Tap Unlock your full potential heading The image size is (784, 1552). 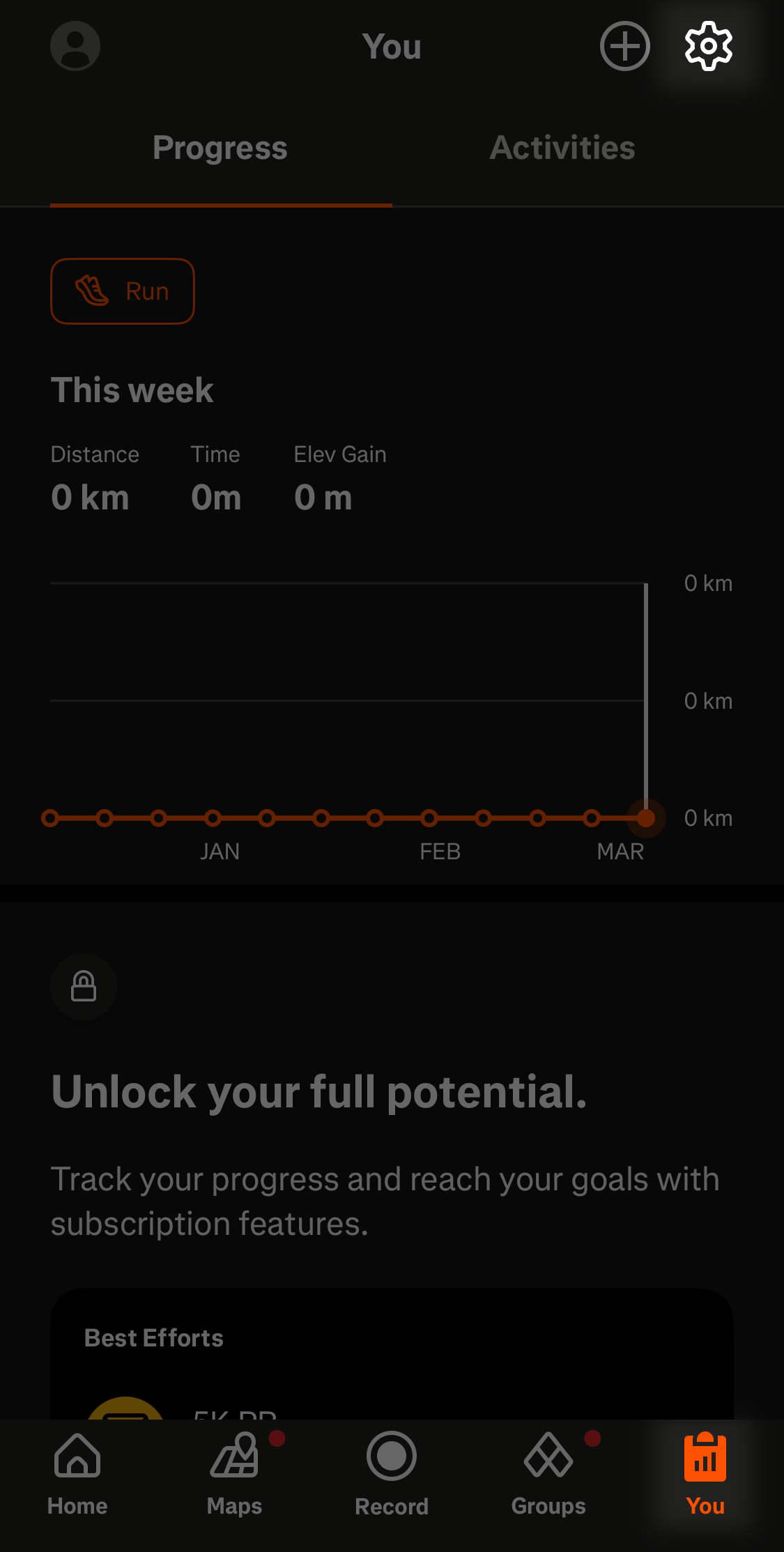click(x=319, y=1092)
